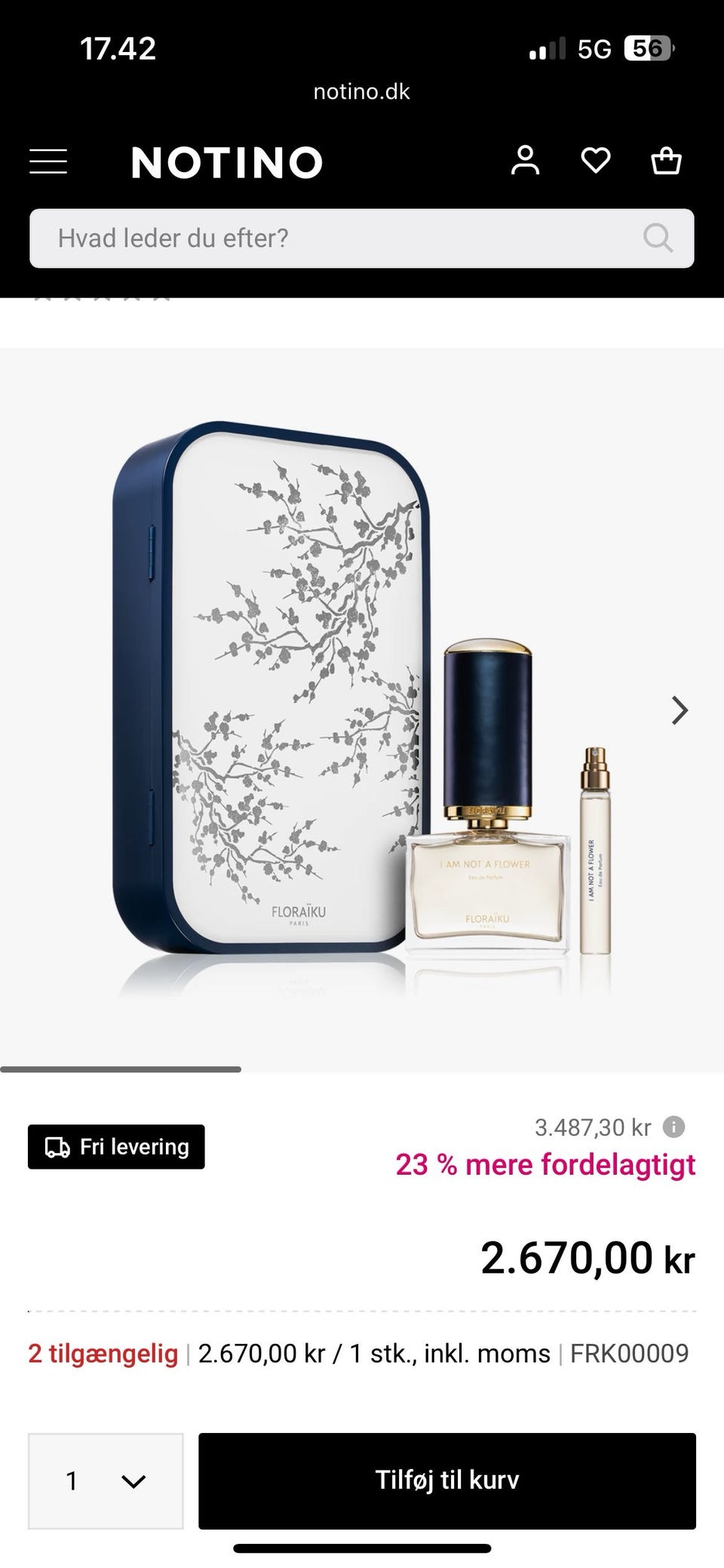The image size is (724, 1568).
Task: Open the shopping basket icon
Action: (x=666, y=161)
